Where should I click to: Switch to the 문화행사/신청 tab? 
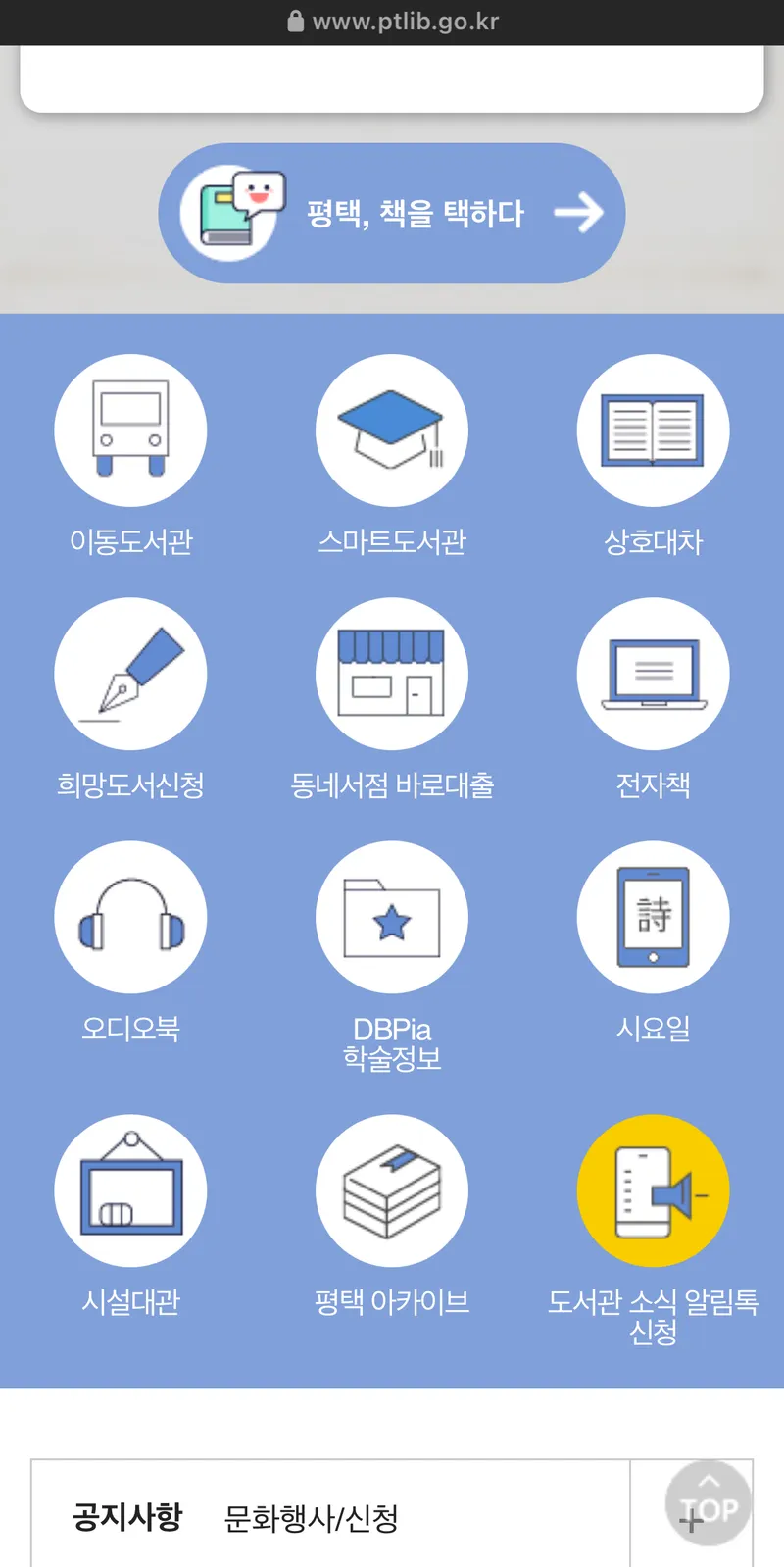(x=312, y=1518)
